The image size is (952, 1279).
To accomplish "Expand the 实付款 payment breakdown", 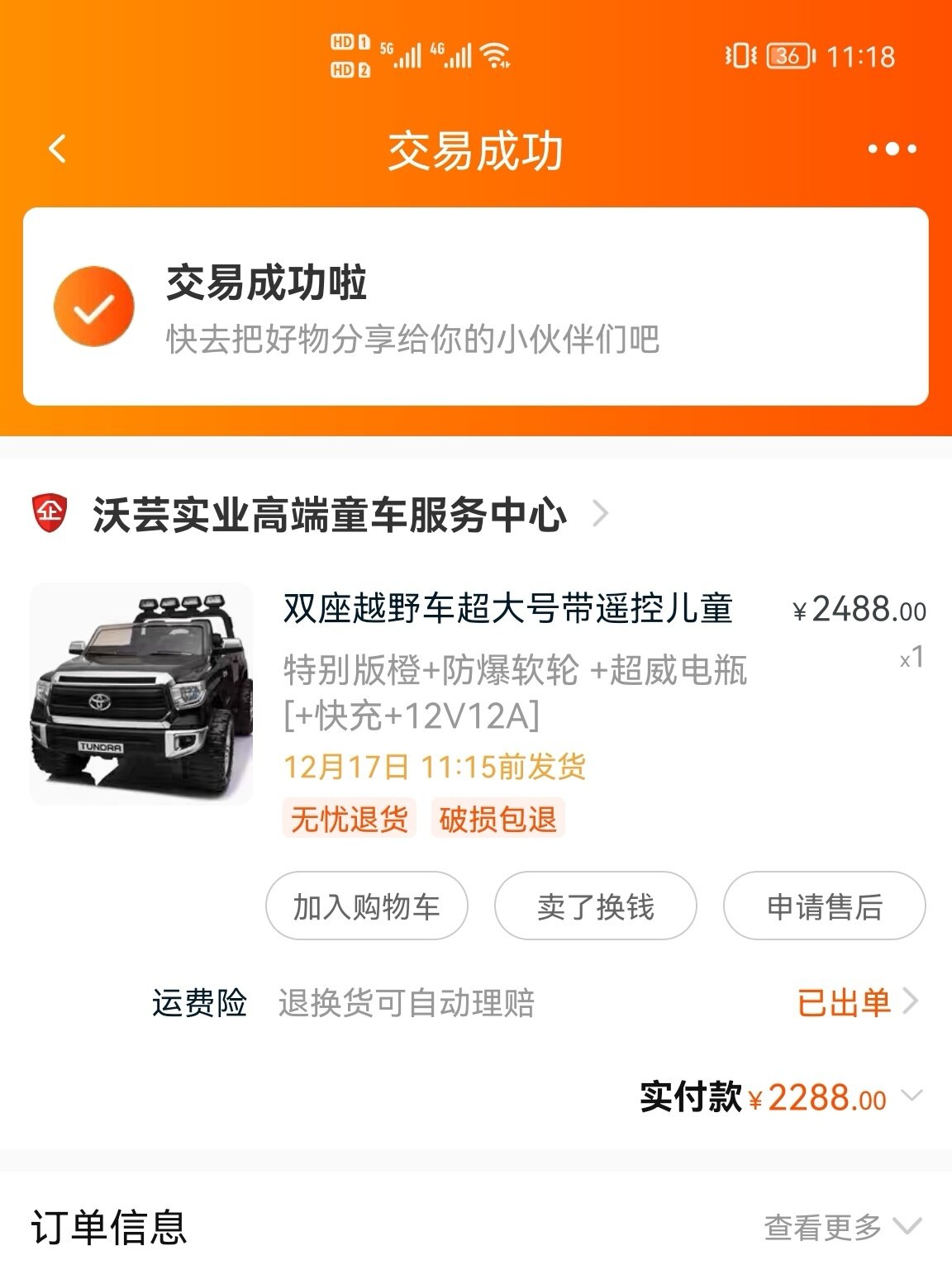I will (912, 1096).
